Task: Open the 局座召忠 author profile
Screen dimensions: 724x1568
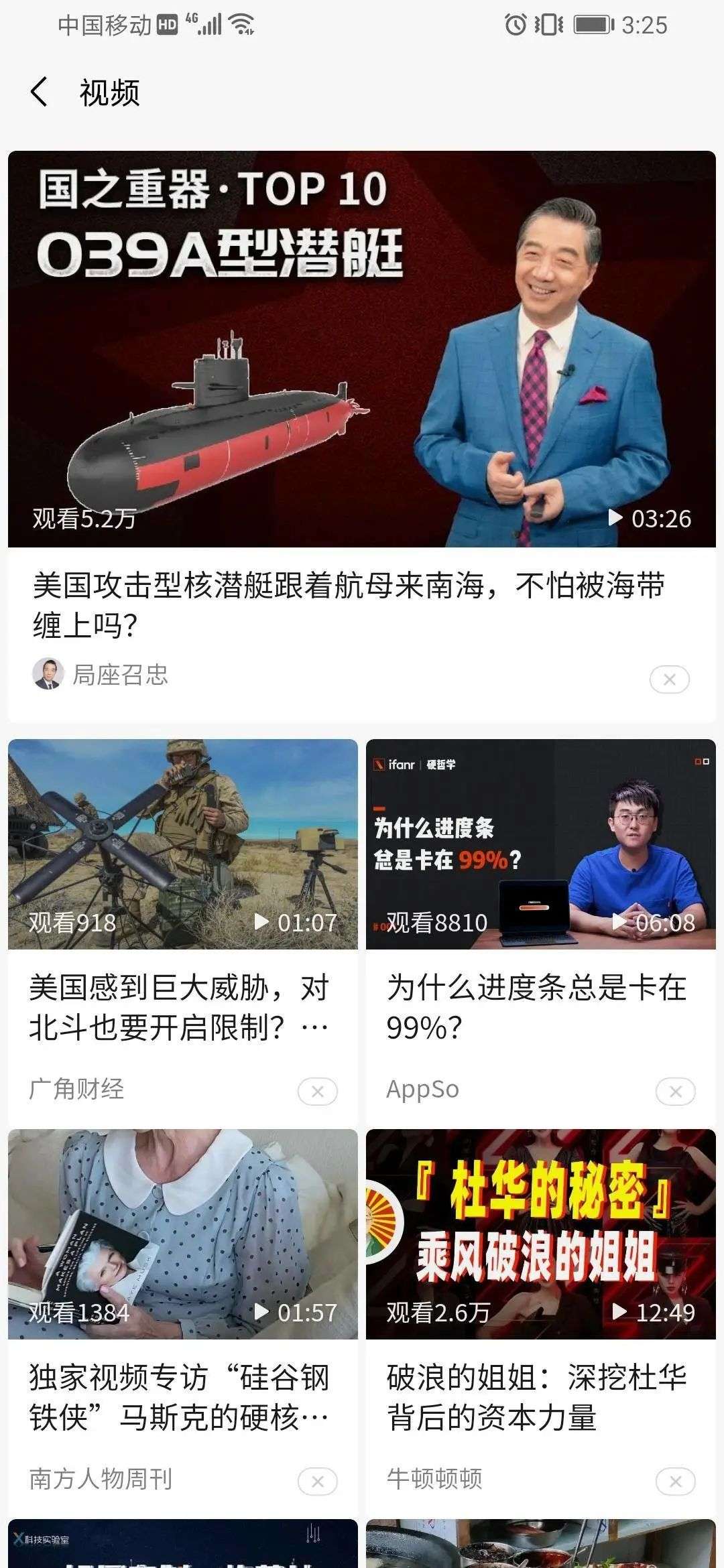Action: pyautogui.click(x=101, y=674)
